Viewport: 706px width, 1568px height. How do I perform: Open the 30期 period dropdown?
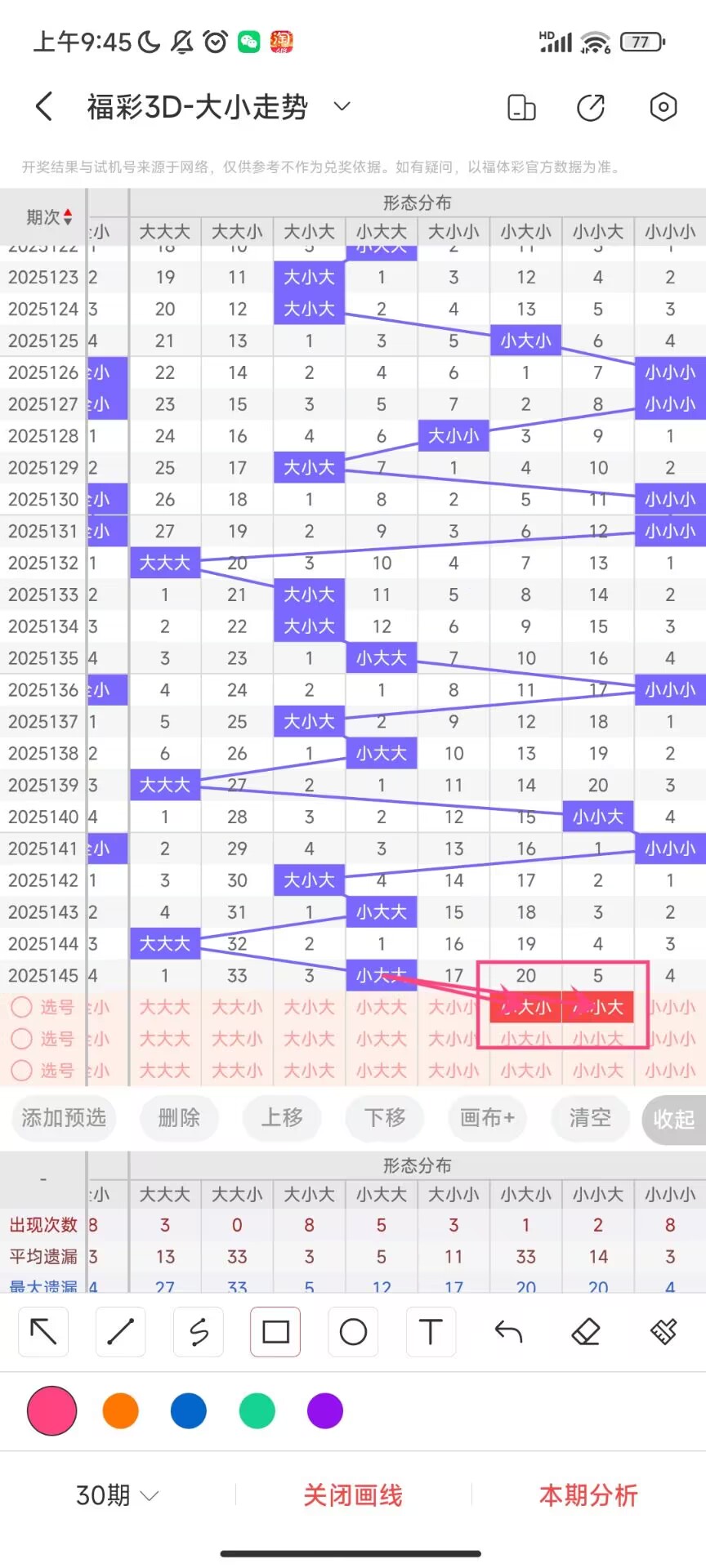coord(117,1495)
